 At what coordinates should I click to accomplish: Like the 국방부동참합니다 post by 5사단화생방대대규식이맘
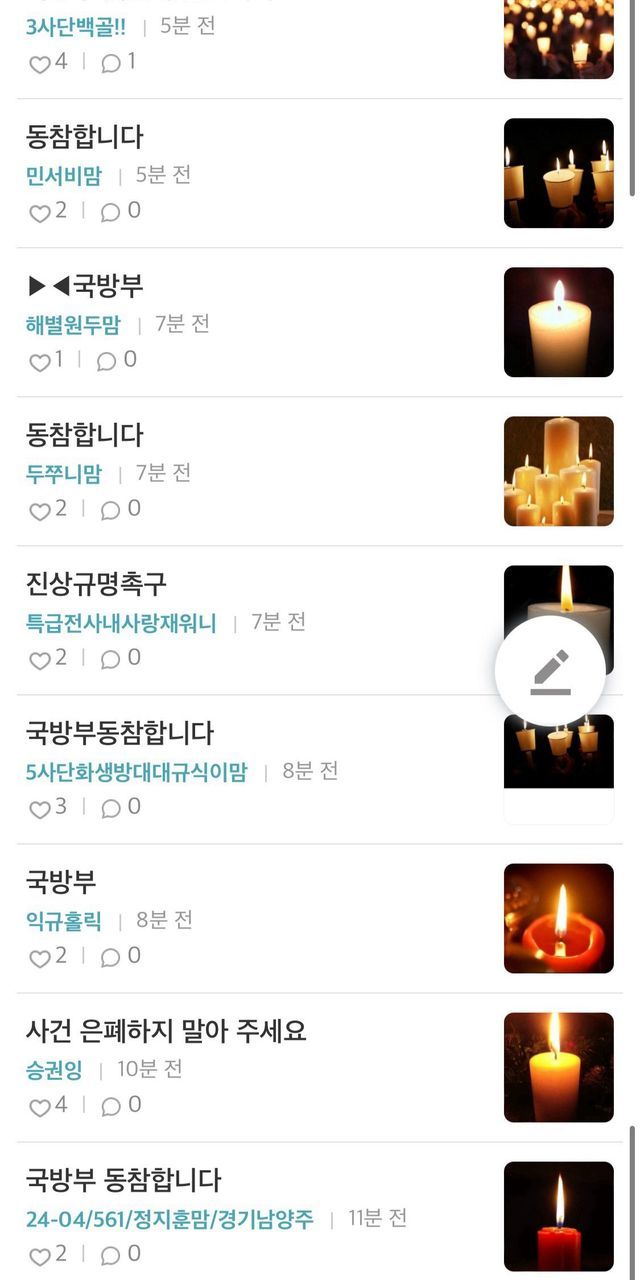39,808
